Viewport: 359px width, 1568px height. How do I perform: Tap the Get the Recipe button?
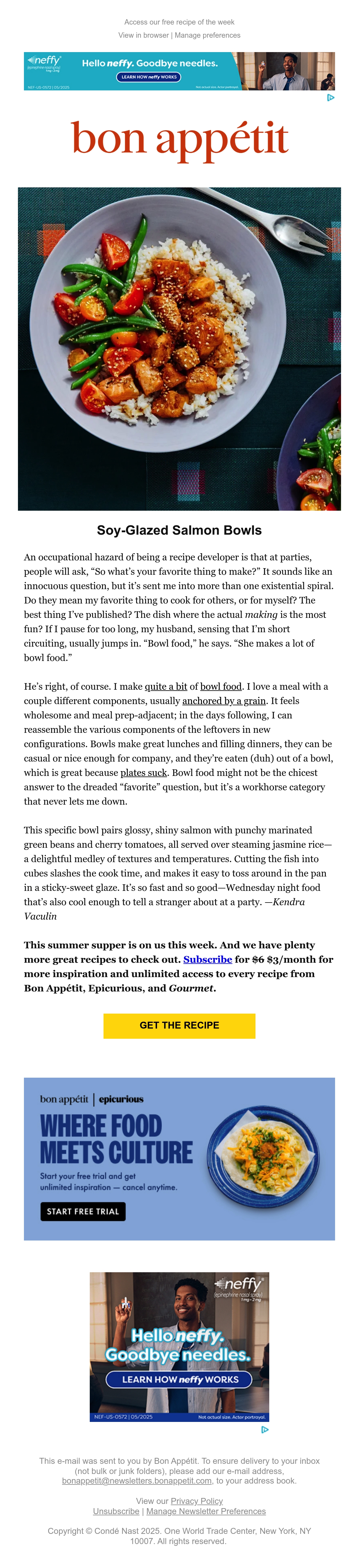point(180,1026)
